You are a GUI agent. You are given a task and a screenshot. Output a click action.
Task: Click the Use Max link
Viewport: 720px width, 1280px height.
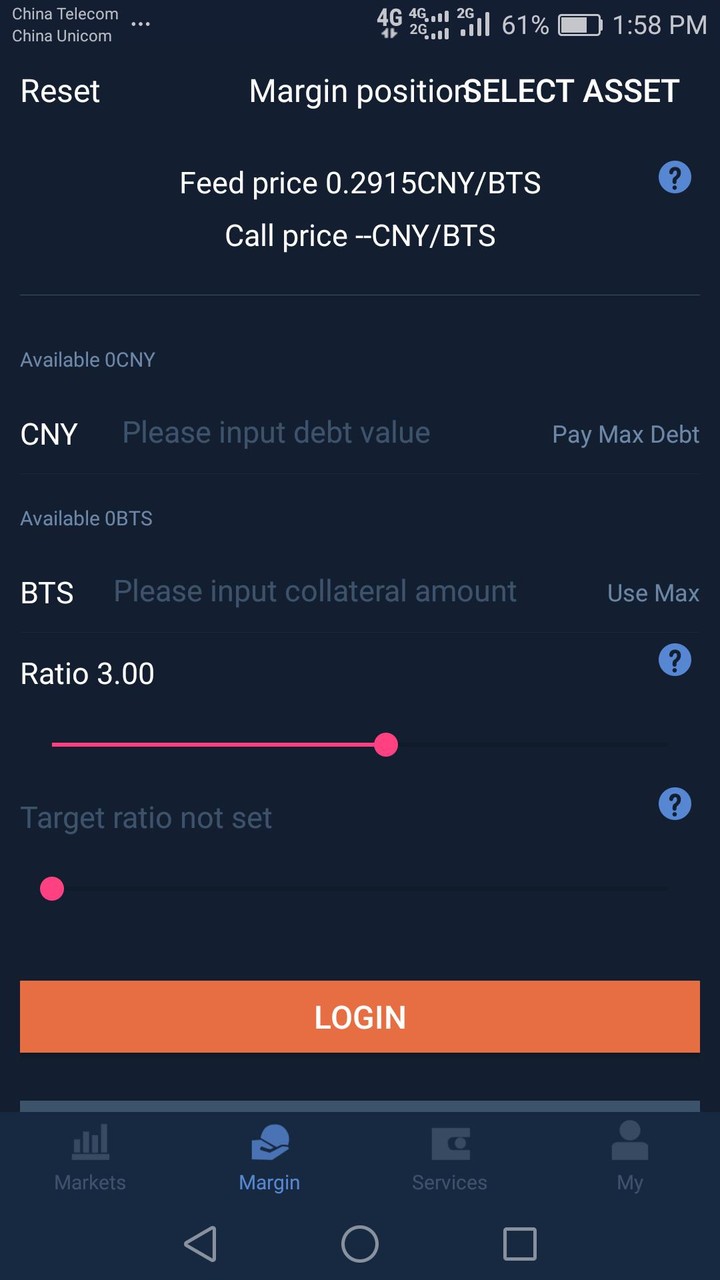653,593
